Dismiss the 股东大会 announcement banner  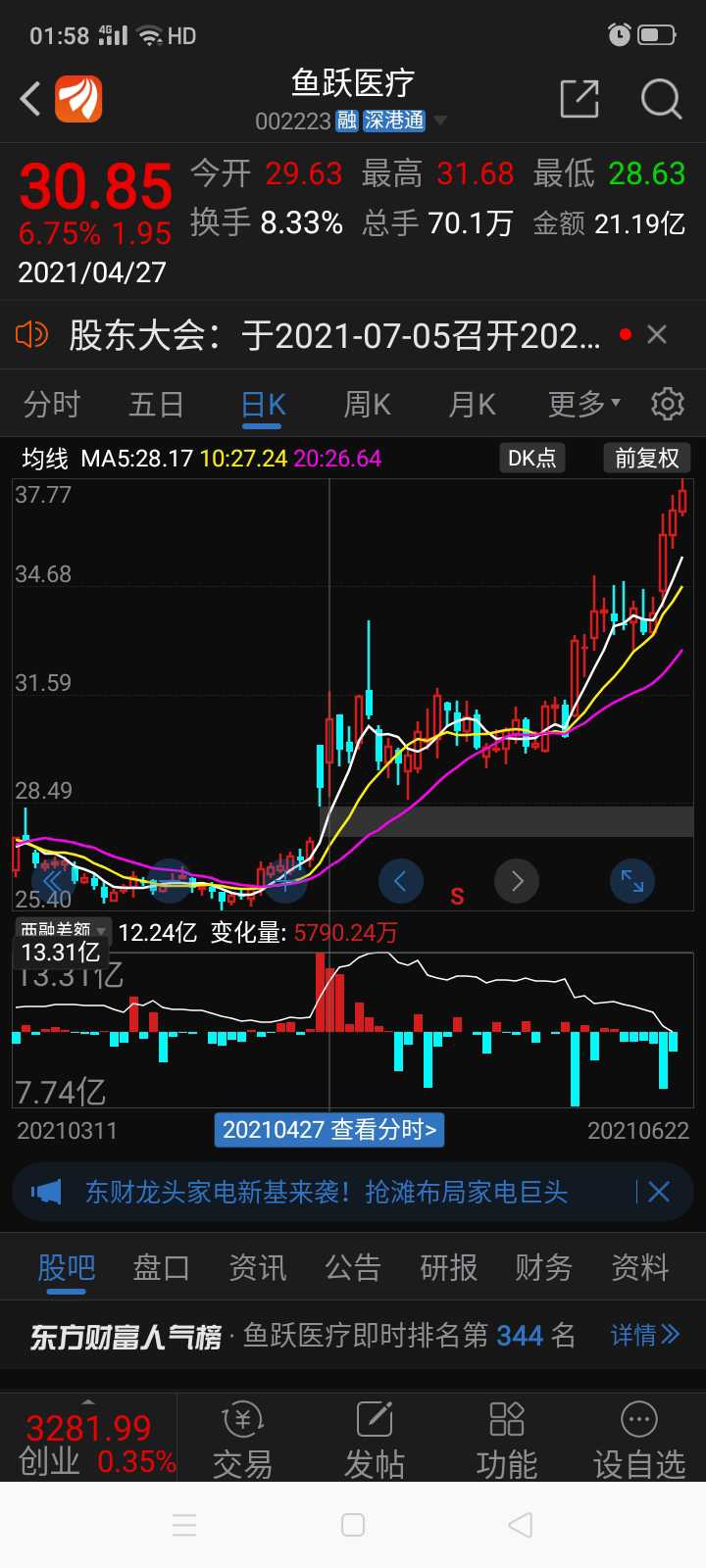tap(657, 335)
